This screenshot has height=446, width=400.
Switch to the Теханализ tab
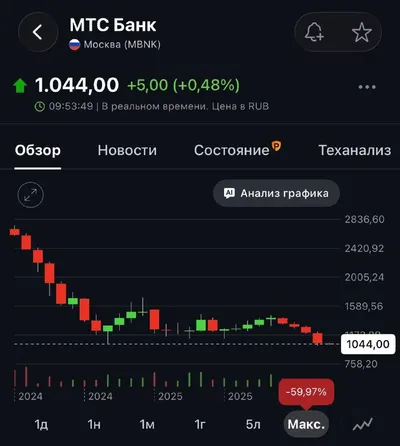(355, 150)
